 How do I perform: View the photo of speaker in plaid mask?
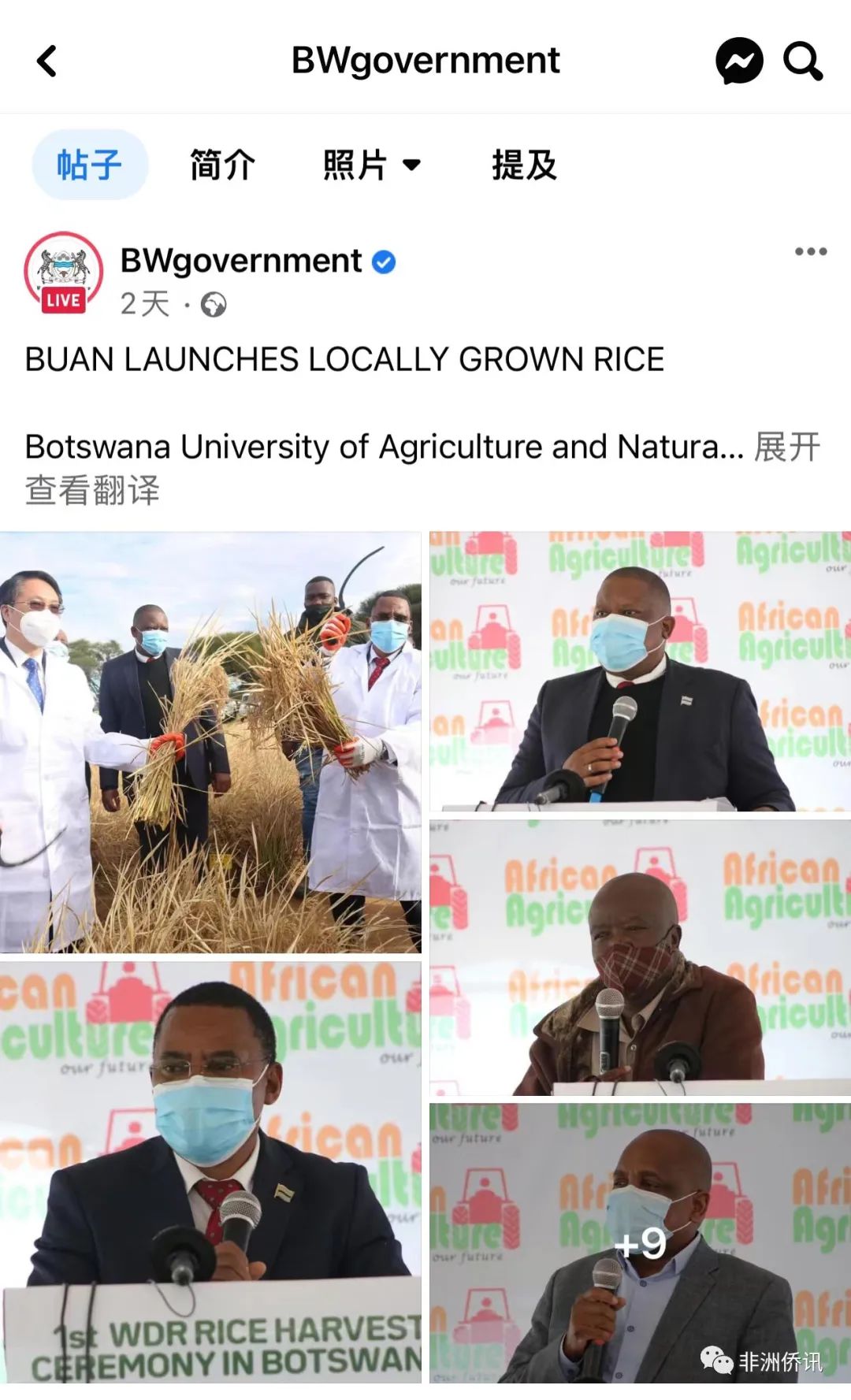tap(640, 957)
